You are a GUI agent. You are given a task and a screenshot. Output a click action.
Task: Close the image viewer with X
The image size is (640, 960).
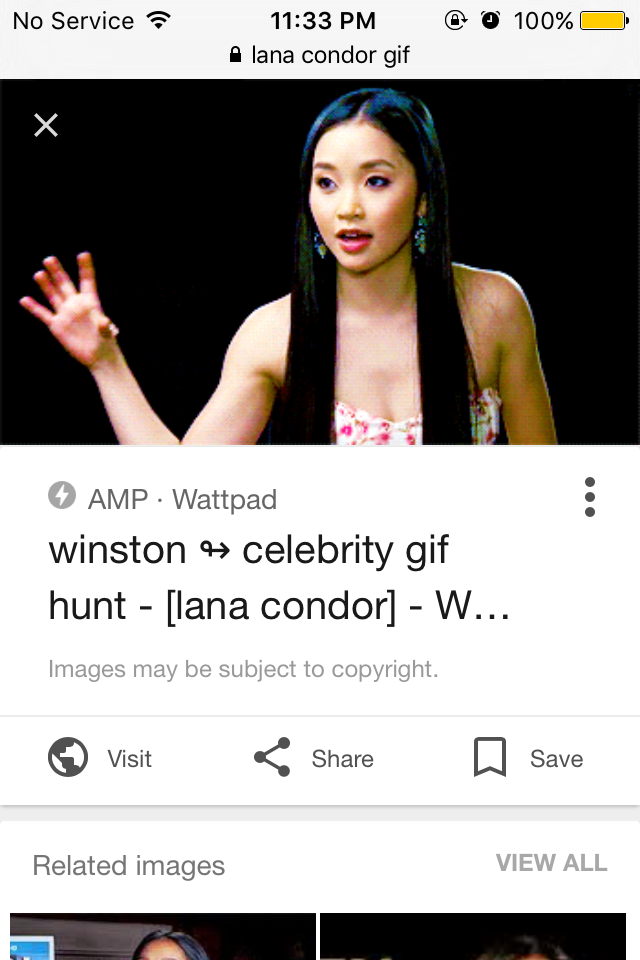(46, 125)
